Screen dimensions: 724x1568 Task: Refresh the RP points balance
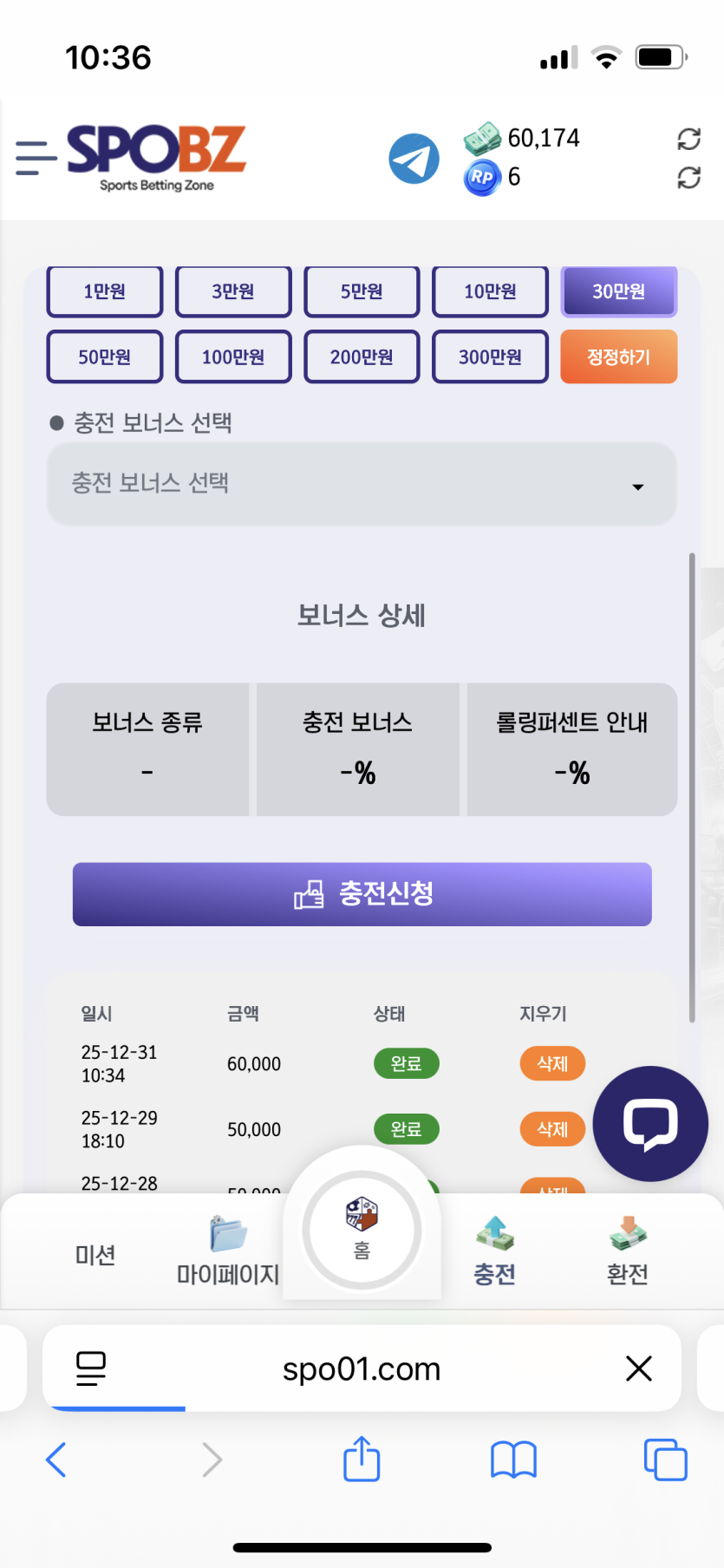(688, 178)
